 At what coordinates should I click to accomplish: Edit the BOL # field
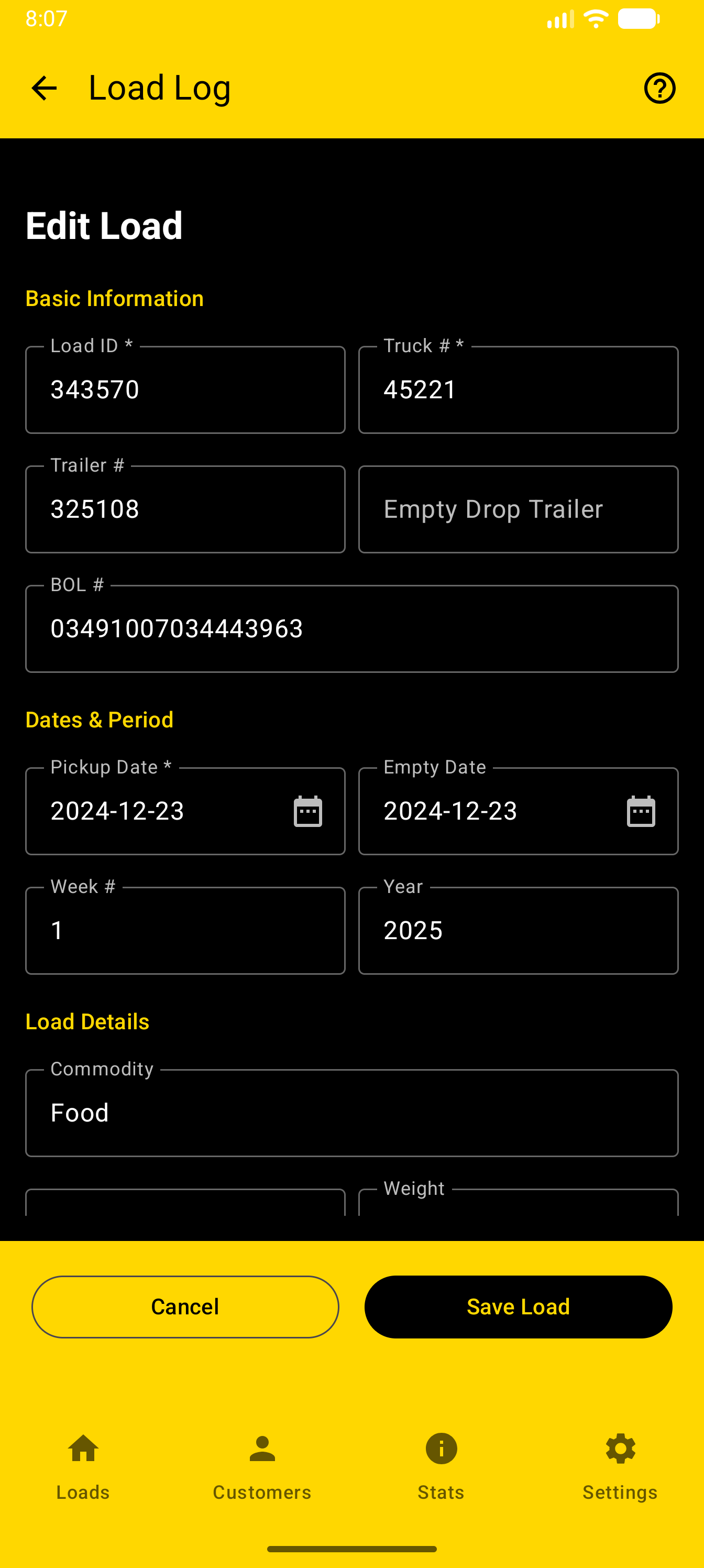[x=351, y=628]
